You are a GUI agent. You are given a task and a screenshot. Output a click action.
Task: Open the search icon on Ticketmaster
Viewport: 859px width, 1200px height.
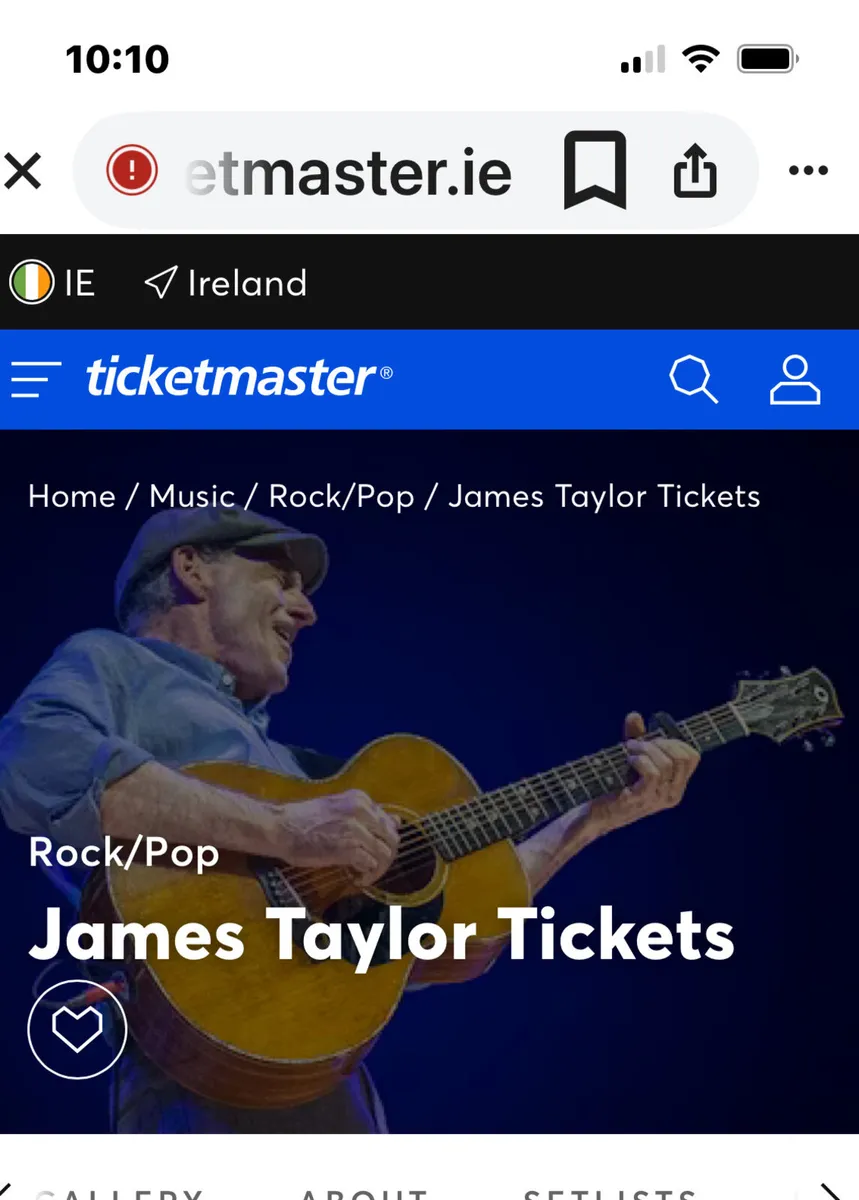pos(693,378)
